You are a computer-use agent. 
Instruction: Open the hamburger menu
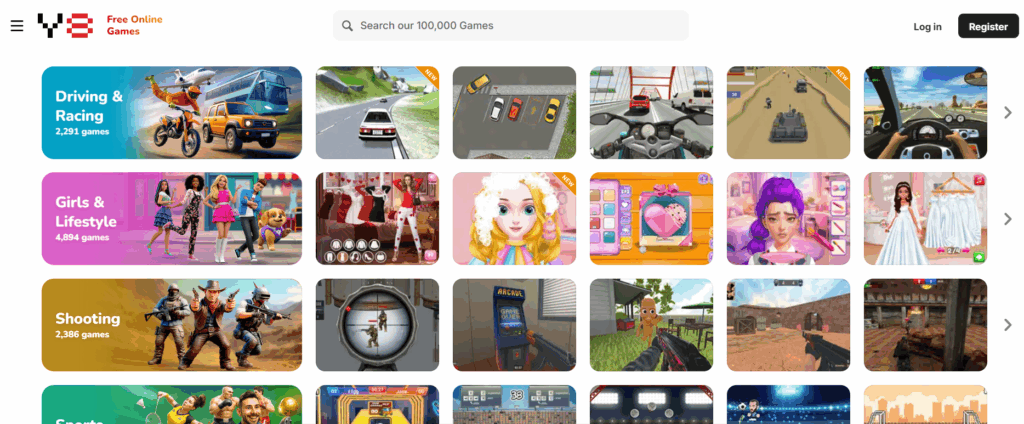17,26
